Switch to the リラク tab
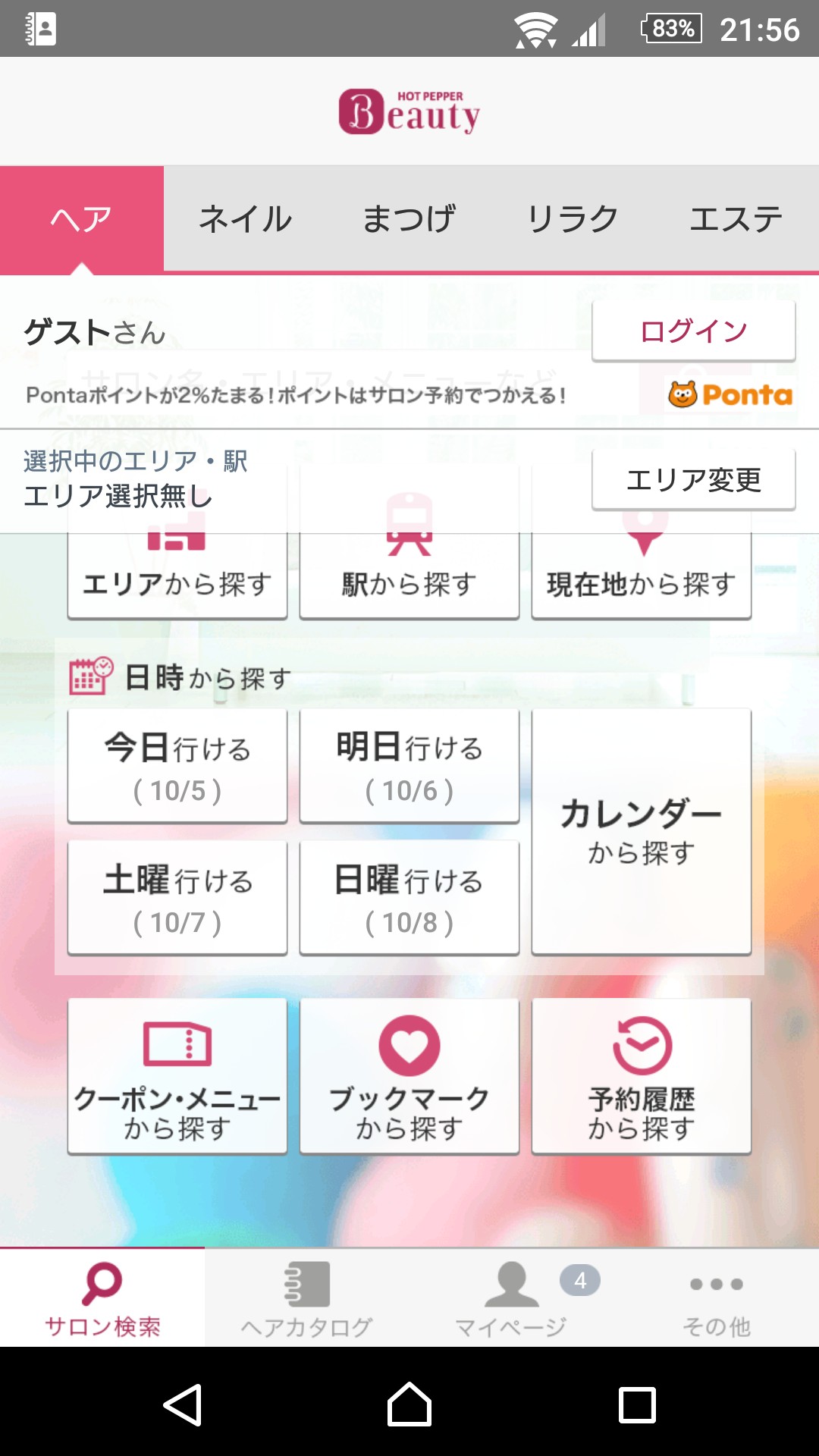Image resolution: width=819 pixels, height=1456 pixels. (573, 219)
